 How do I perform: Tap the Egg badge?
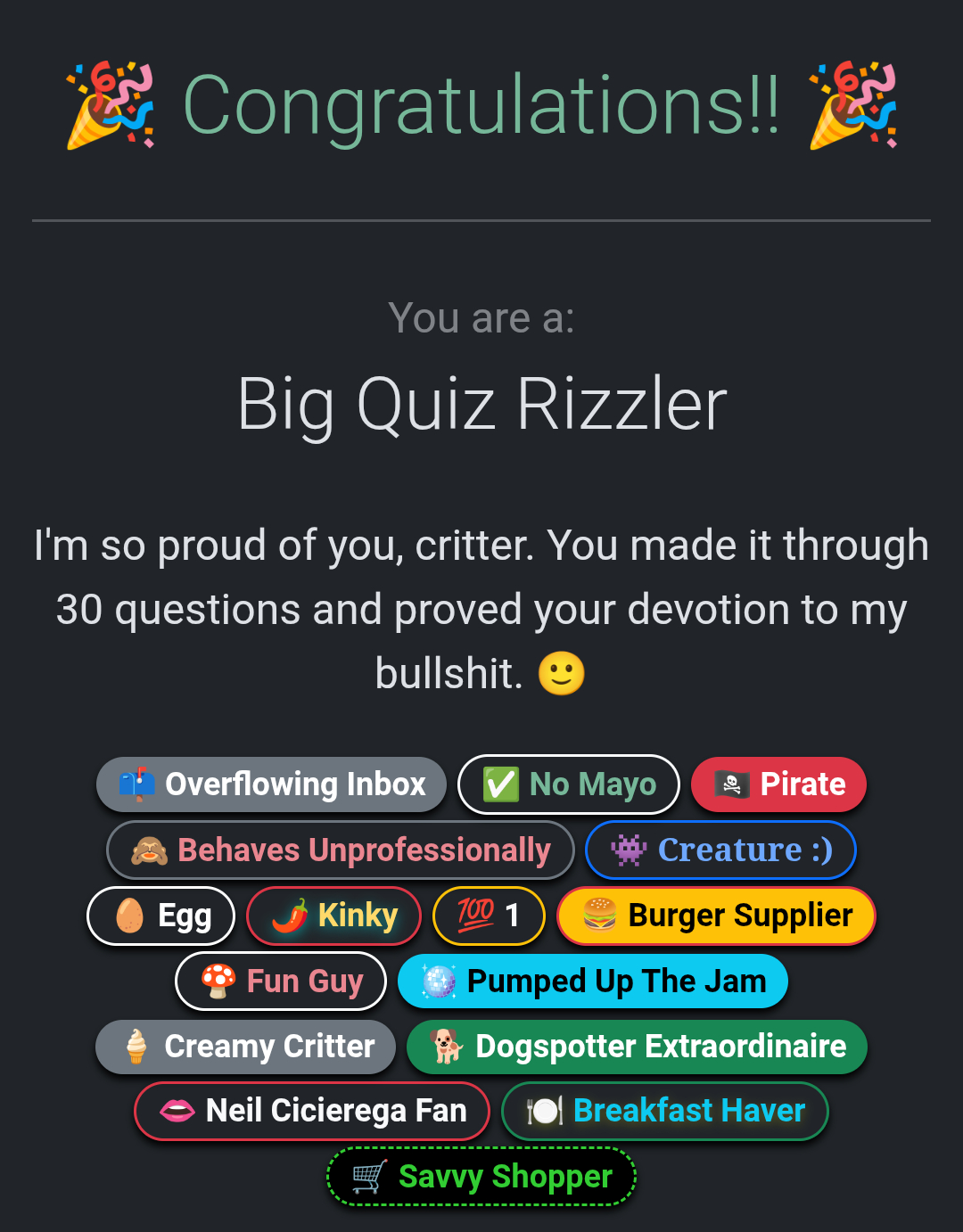[161, 916]
